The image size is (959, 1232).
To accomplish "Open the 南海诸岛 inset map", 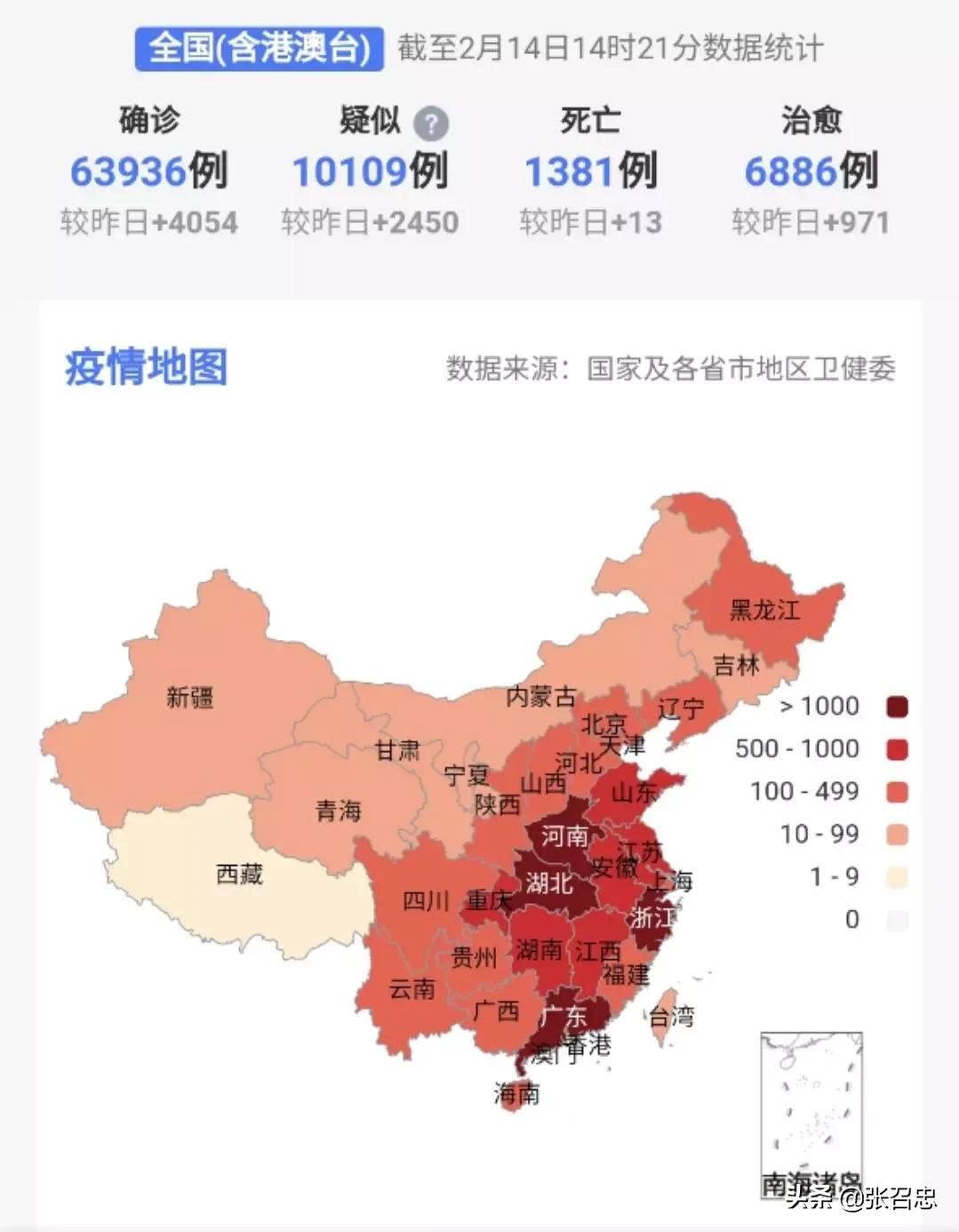I will pos(811,1116).
